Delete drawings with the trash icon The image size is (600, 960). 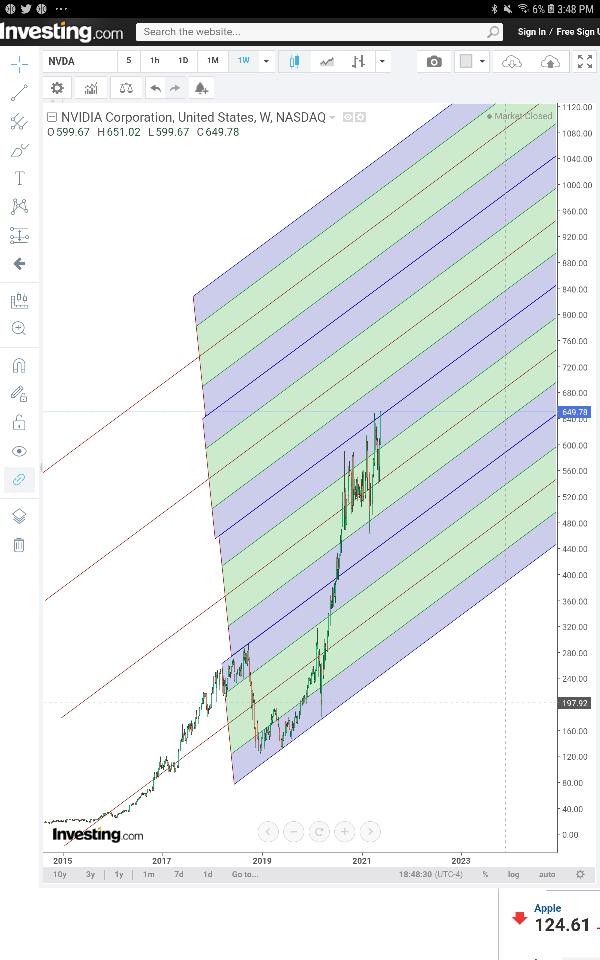coord(19,545)
